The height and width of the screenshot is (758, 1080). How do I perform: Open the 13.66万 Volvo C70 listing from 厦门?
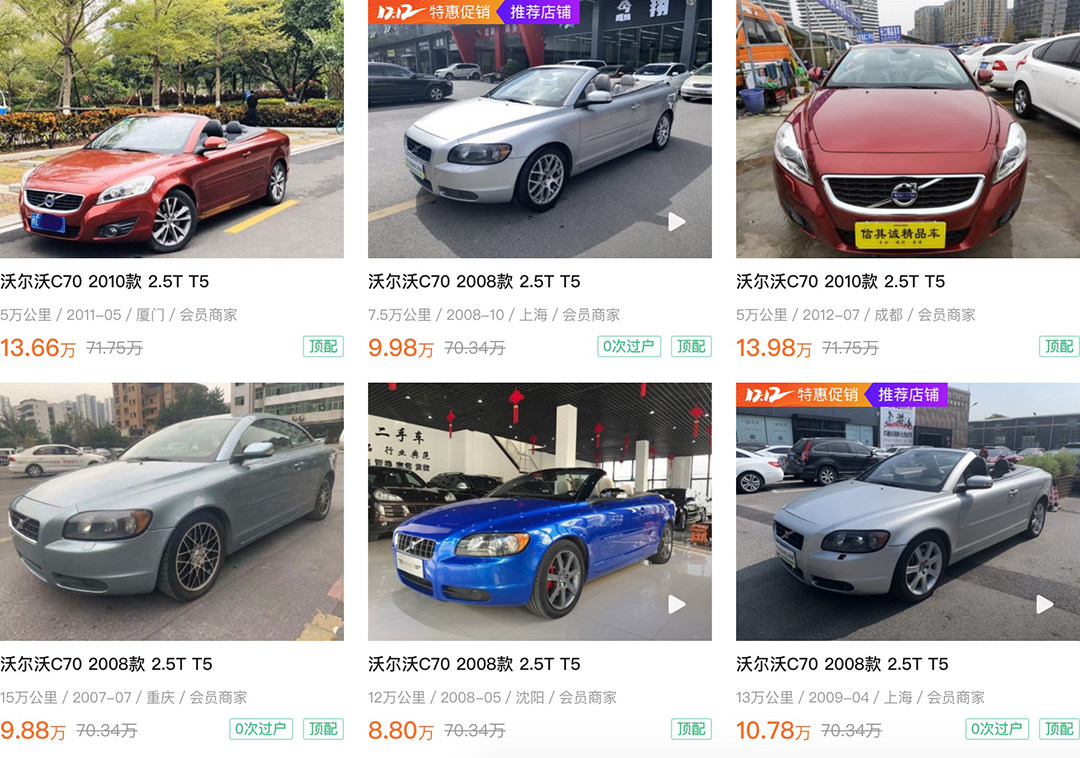click(x=104, y=281)
